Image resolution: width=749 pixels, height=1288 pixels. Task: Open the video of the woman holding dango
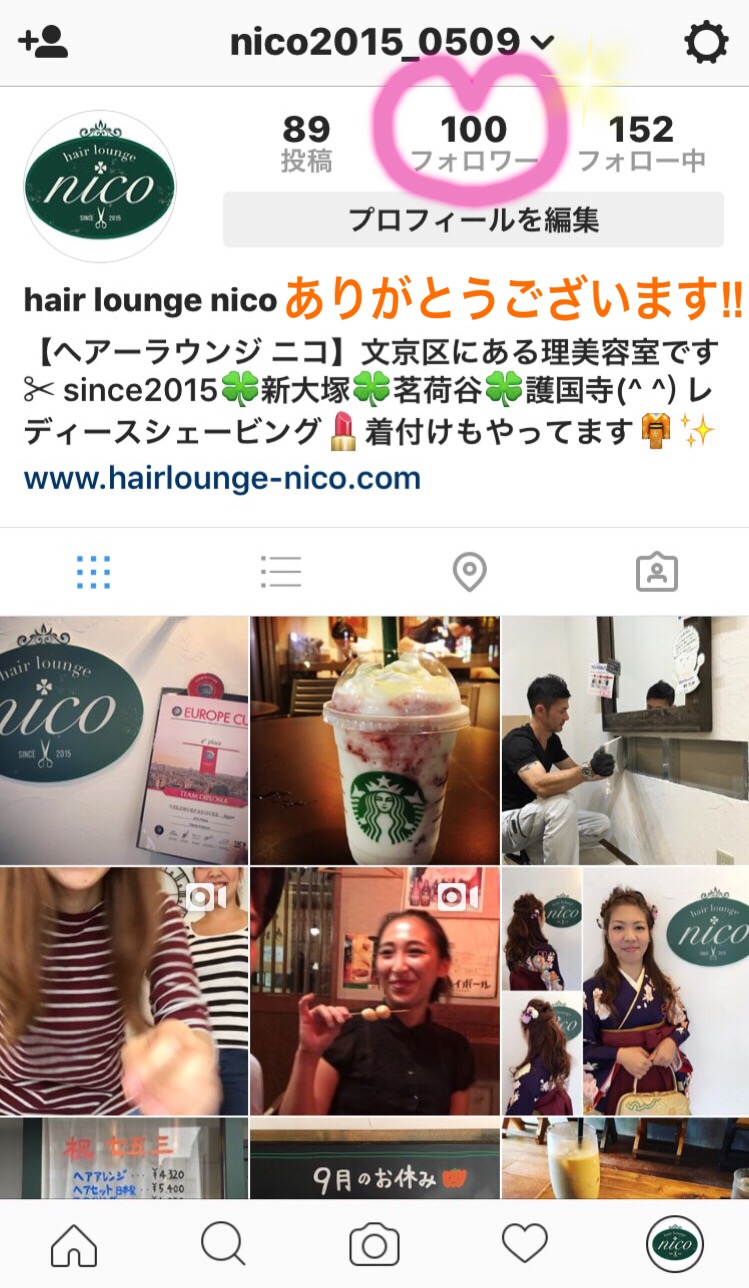(375, 991)
